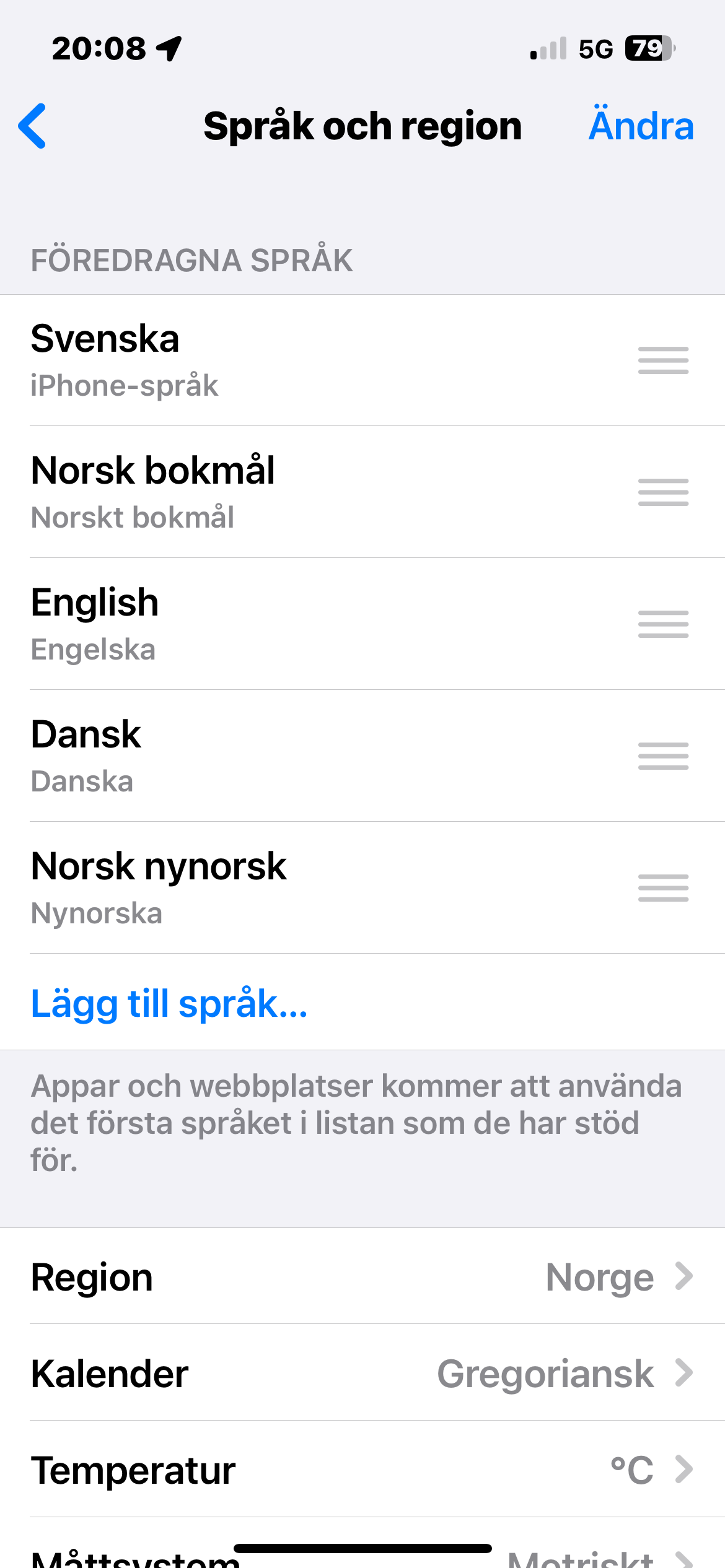Tap Ändra to edit languages
This screenshot has width=725, height=1568.
click(x=640, y=126)
